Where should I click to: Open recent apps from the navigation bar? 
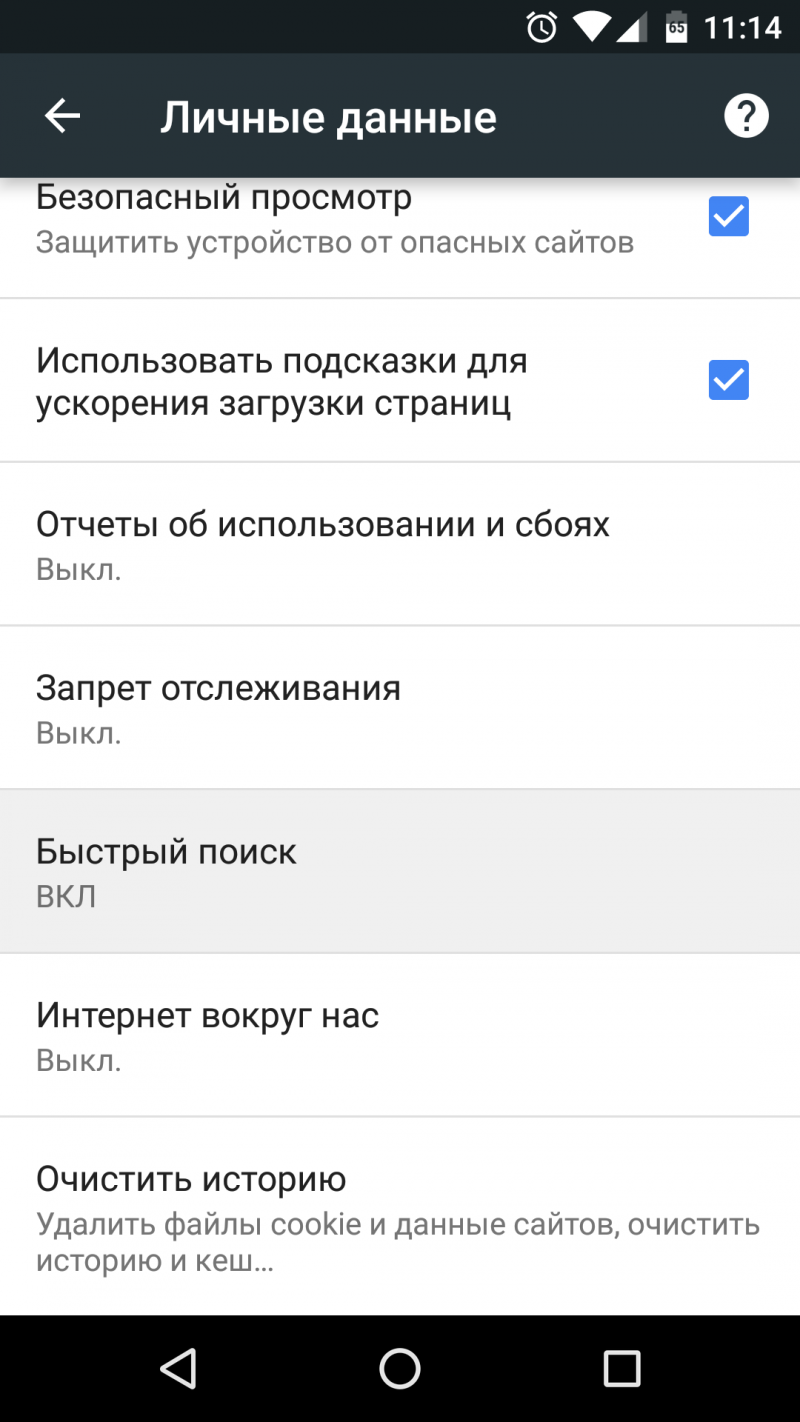pos(621,1368)
